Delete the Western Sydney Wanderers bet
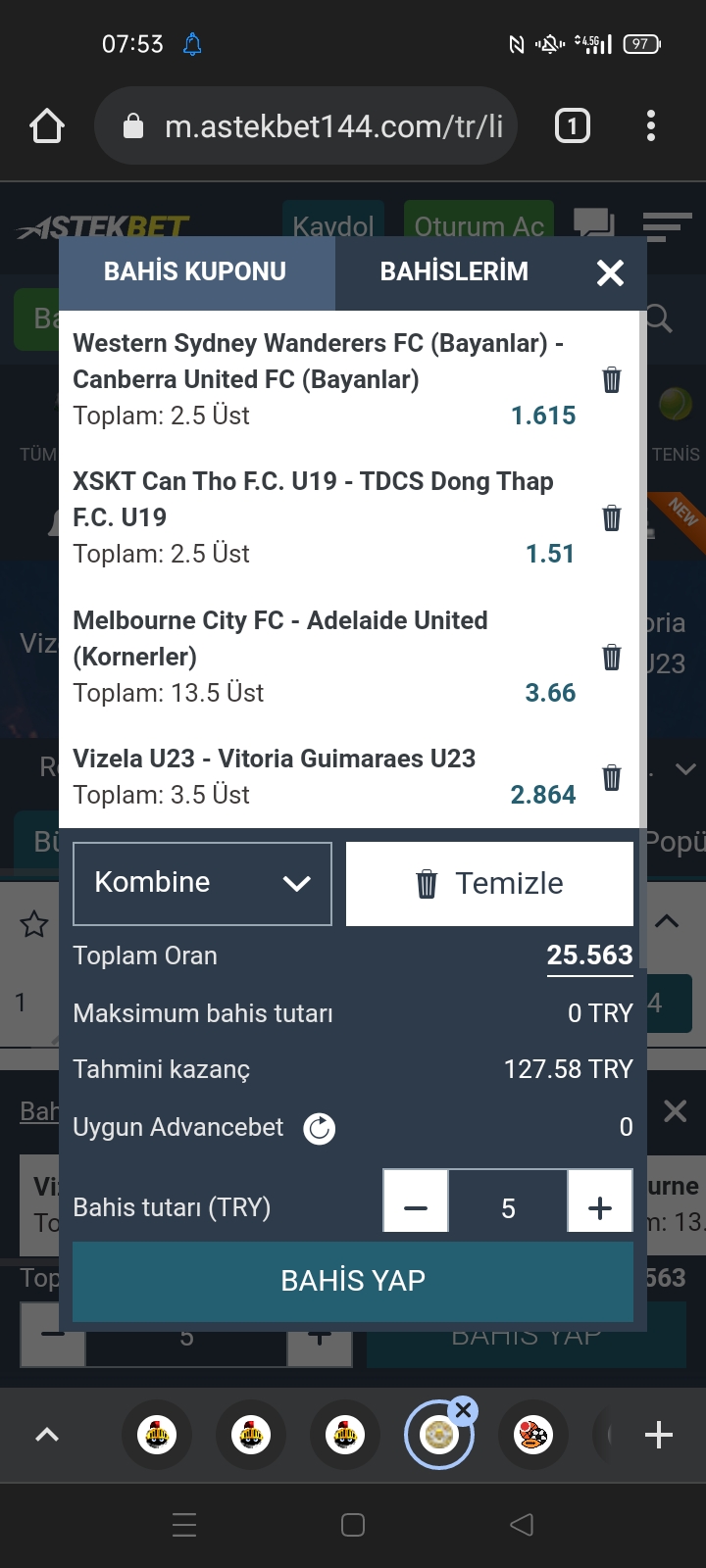Screen dimensions: 706x1568 click(x=611, y=379)
